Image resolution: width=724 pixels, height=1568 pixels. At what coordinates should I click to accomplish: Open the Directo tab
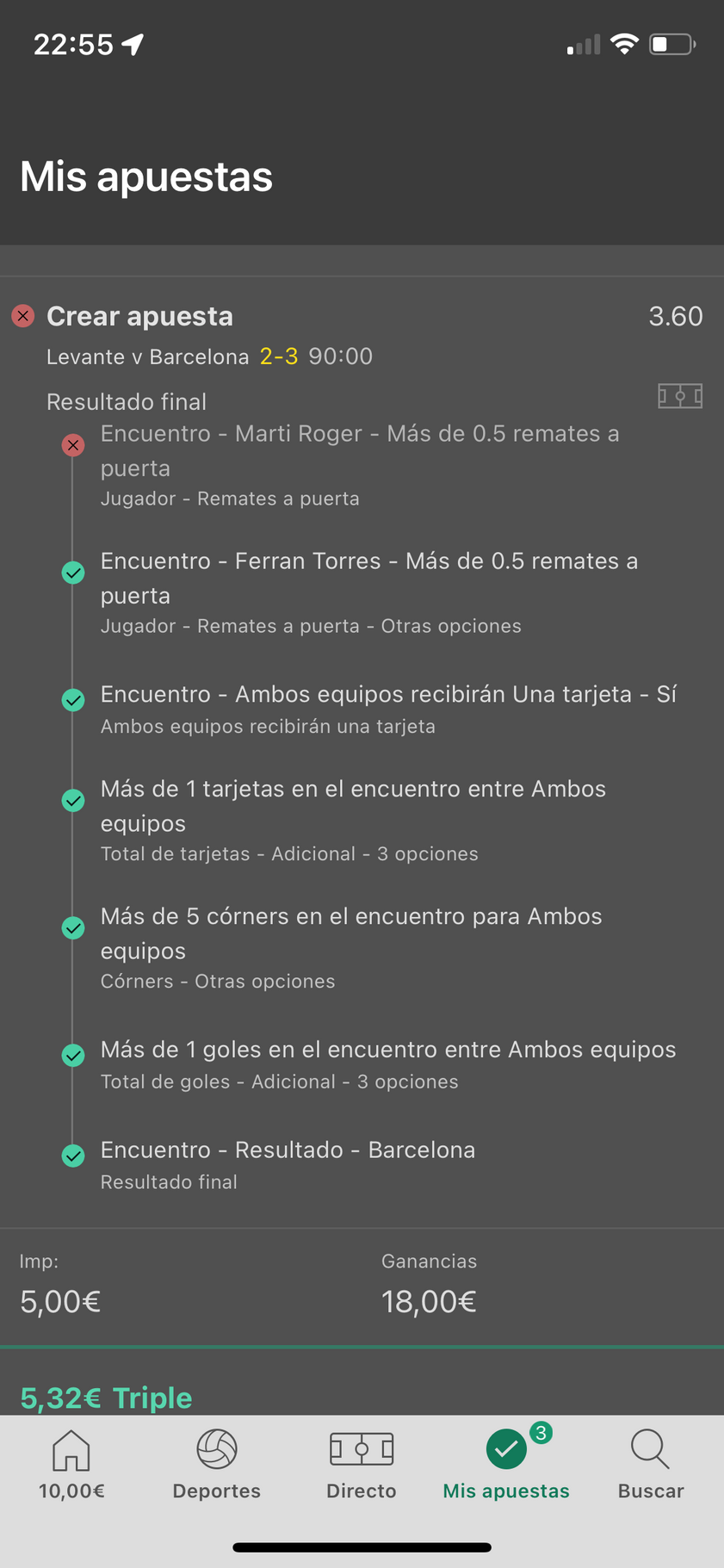pos(362,1465)
